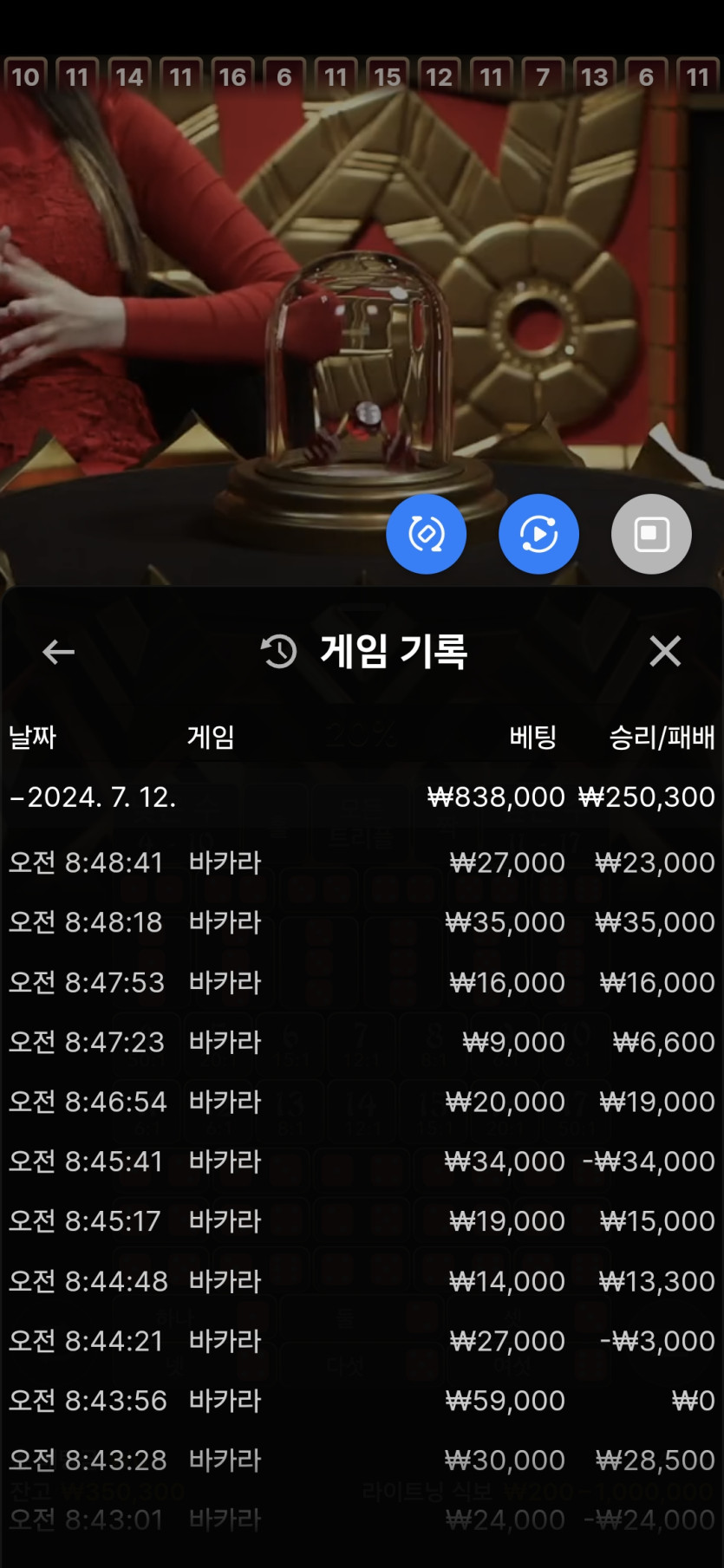View details of the 8:43:56 round

click(362, 1401)
